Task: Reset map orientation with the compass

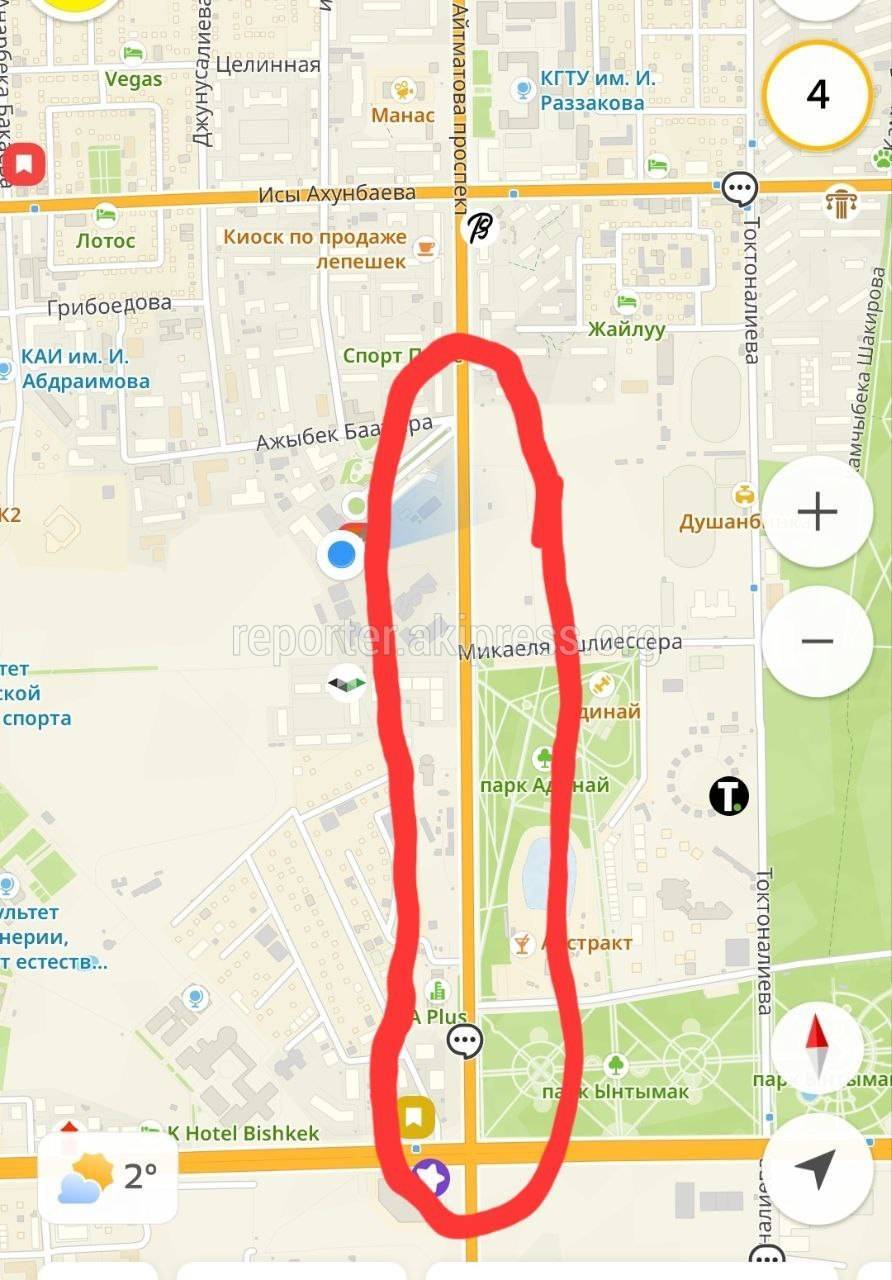Action: pos(818,1046)
